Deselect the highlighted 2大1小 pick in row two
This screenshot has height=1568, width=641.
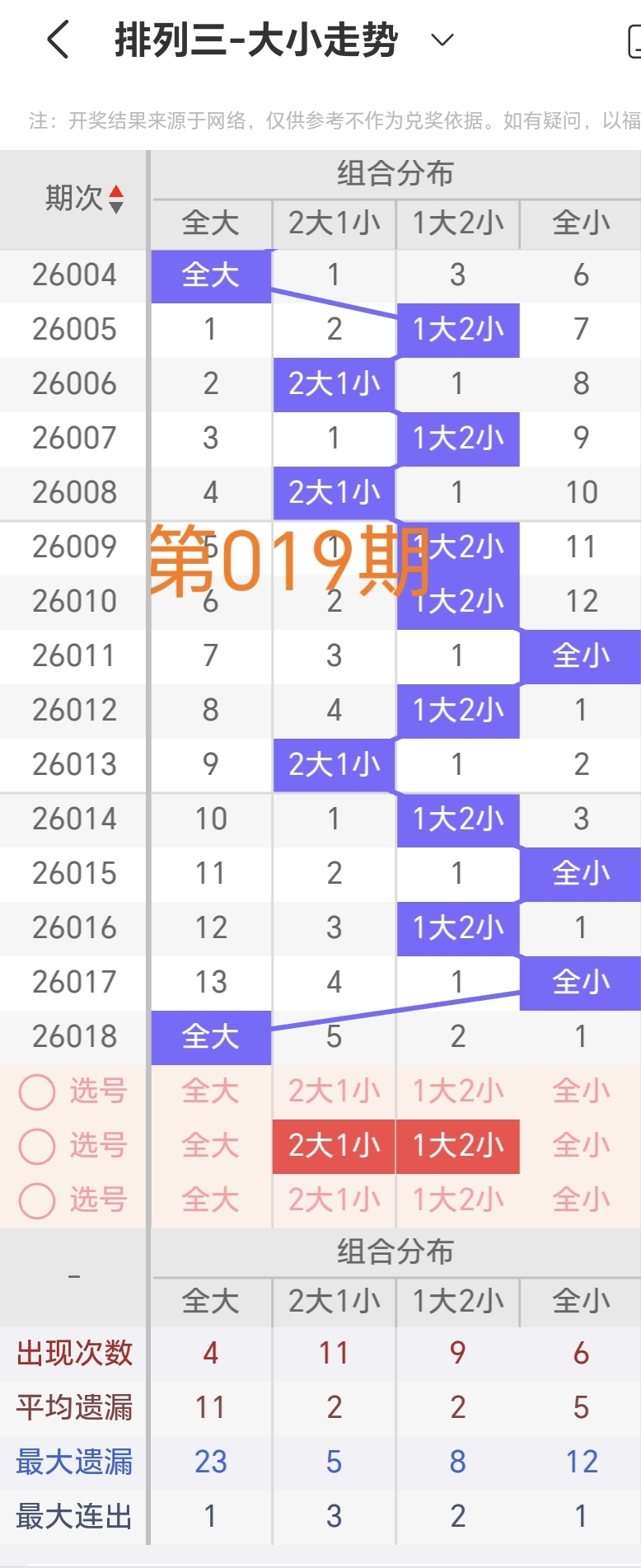pos(333,1146)
